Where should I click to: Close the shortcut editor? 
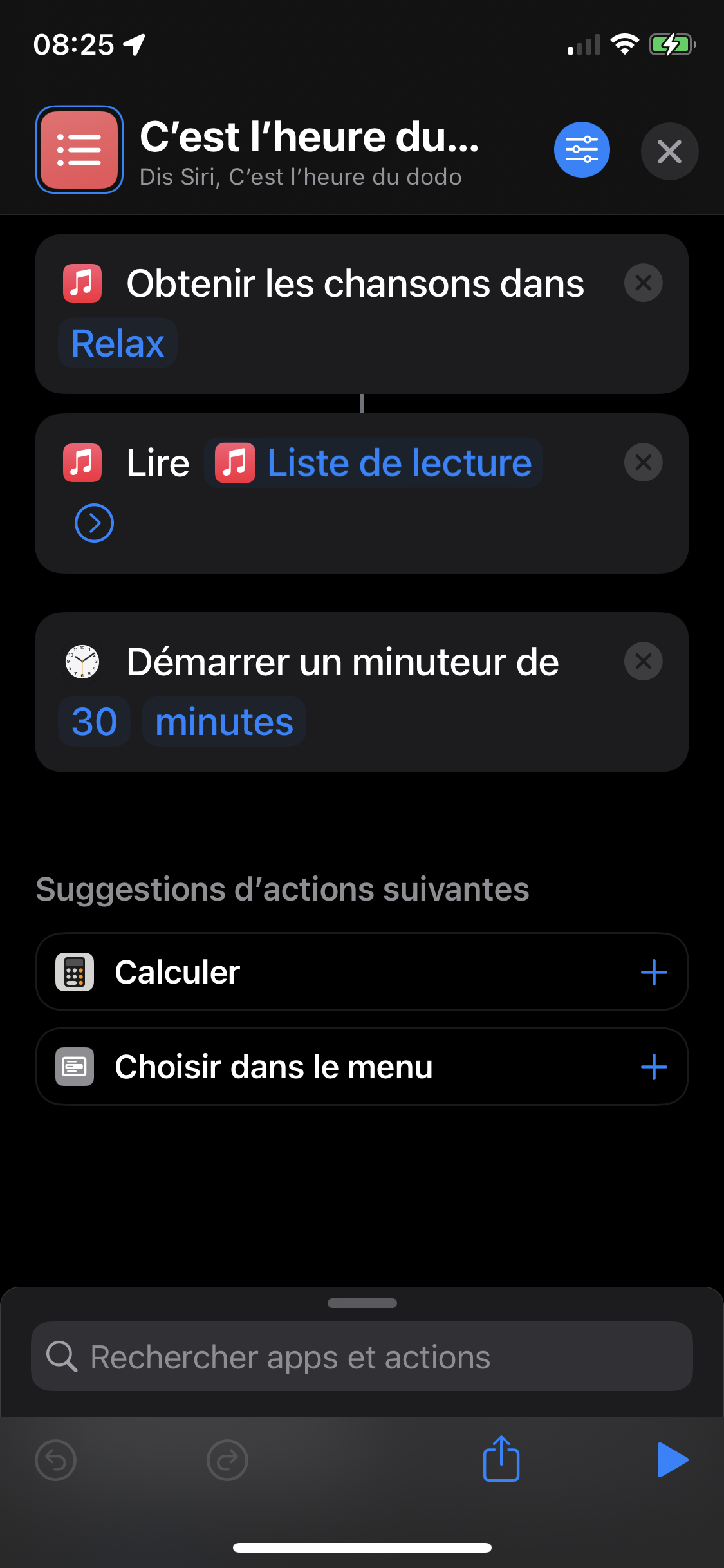tap(669, 151)
